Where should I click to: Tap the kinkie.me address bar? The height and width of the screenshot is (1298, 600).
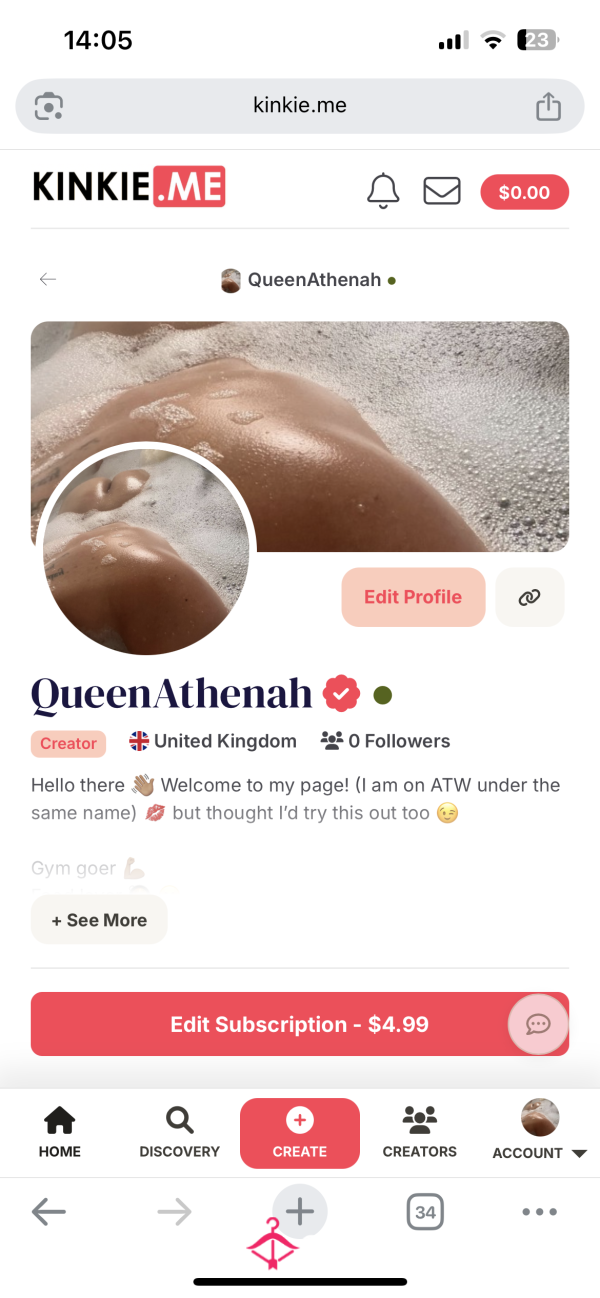(300, 105)
